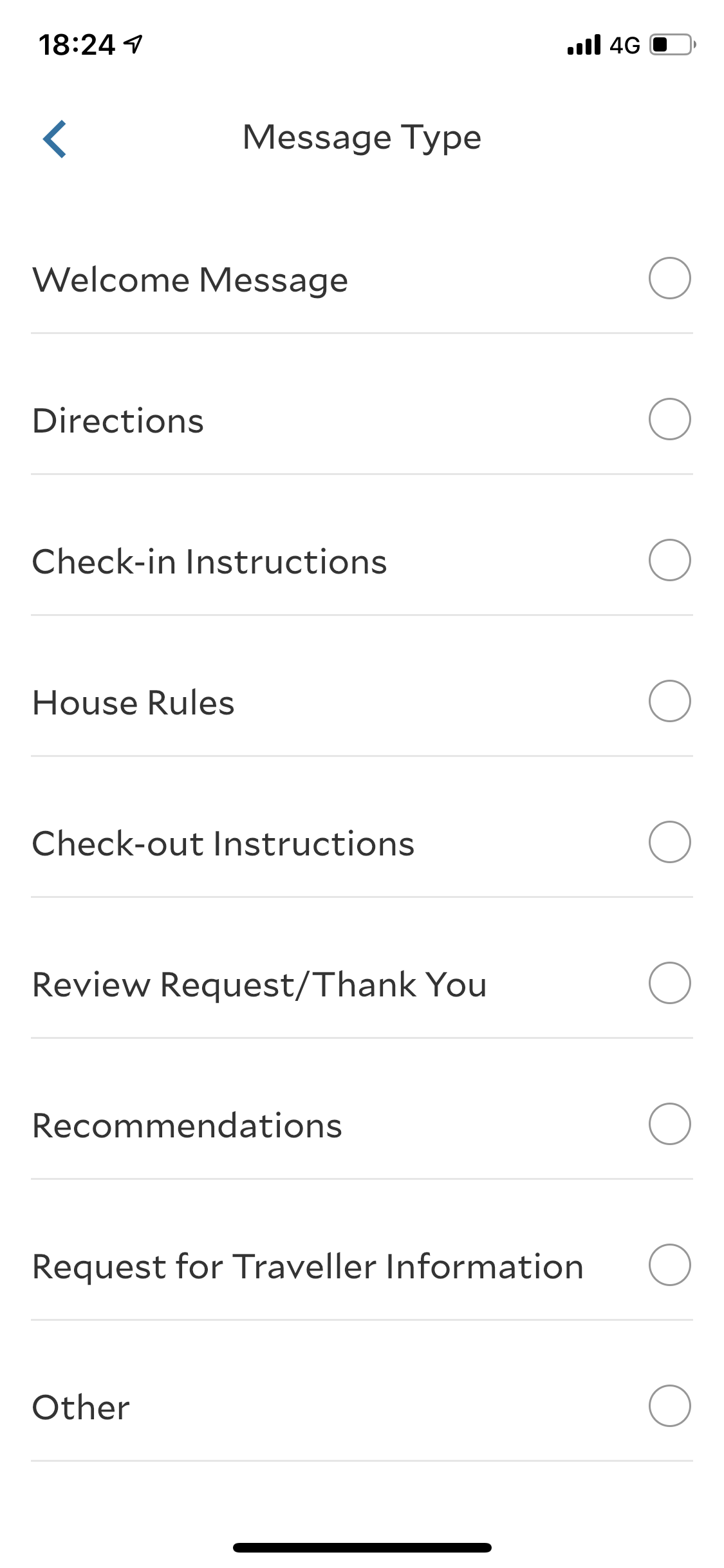Select Review Request/Thank You
This screenshot has height=1568, width=724.
[x=669, y=984]
